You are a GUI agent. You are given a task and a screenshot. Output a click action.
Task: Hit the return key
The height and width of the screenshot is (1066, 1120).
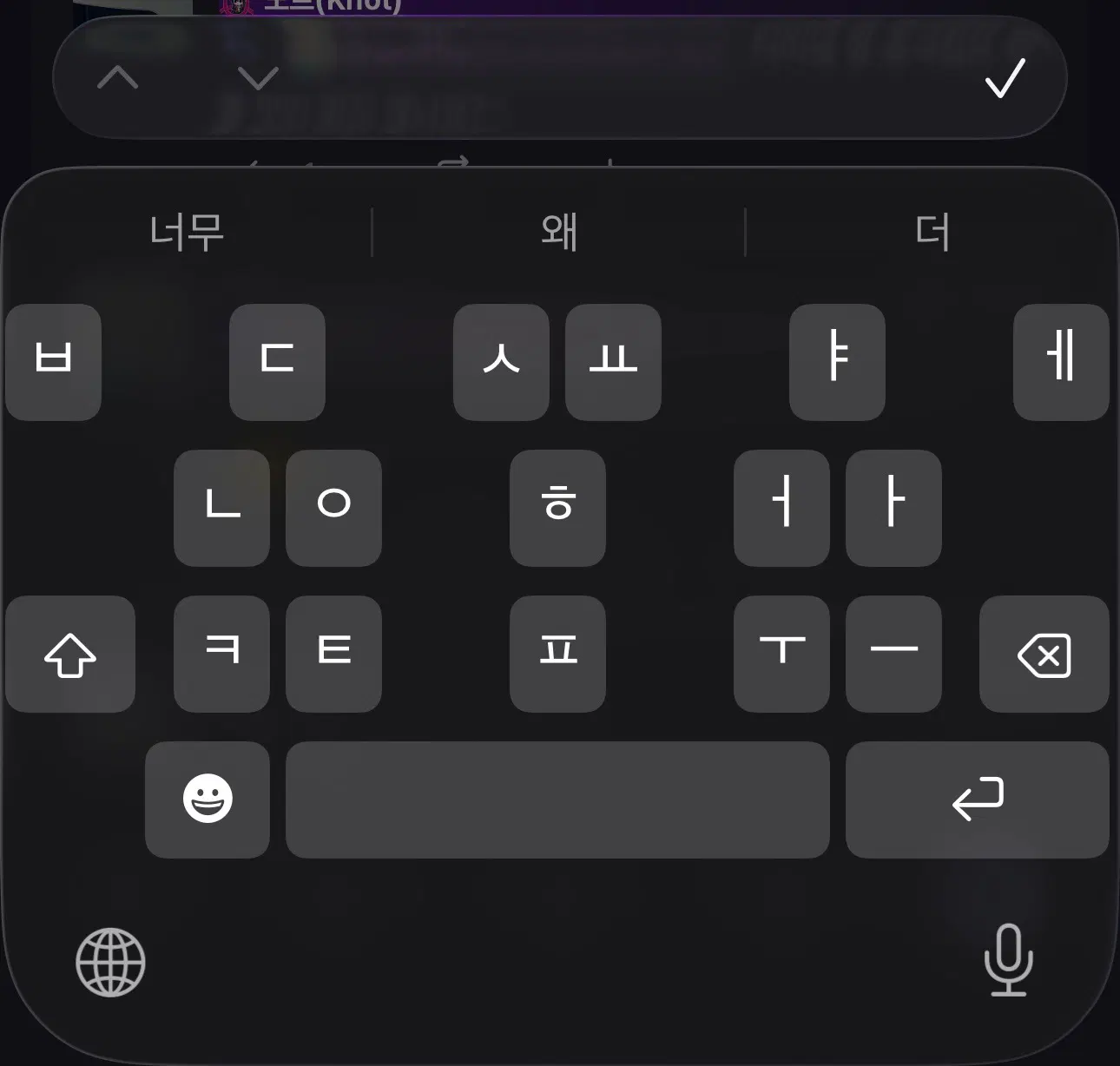click(x=977, y=799)
